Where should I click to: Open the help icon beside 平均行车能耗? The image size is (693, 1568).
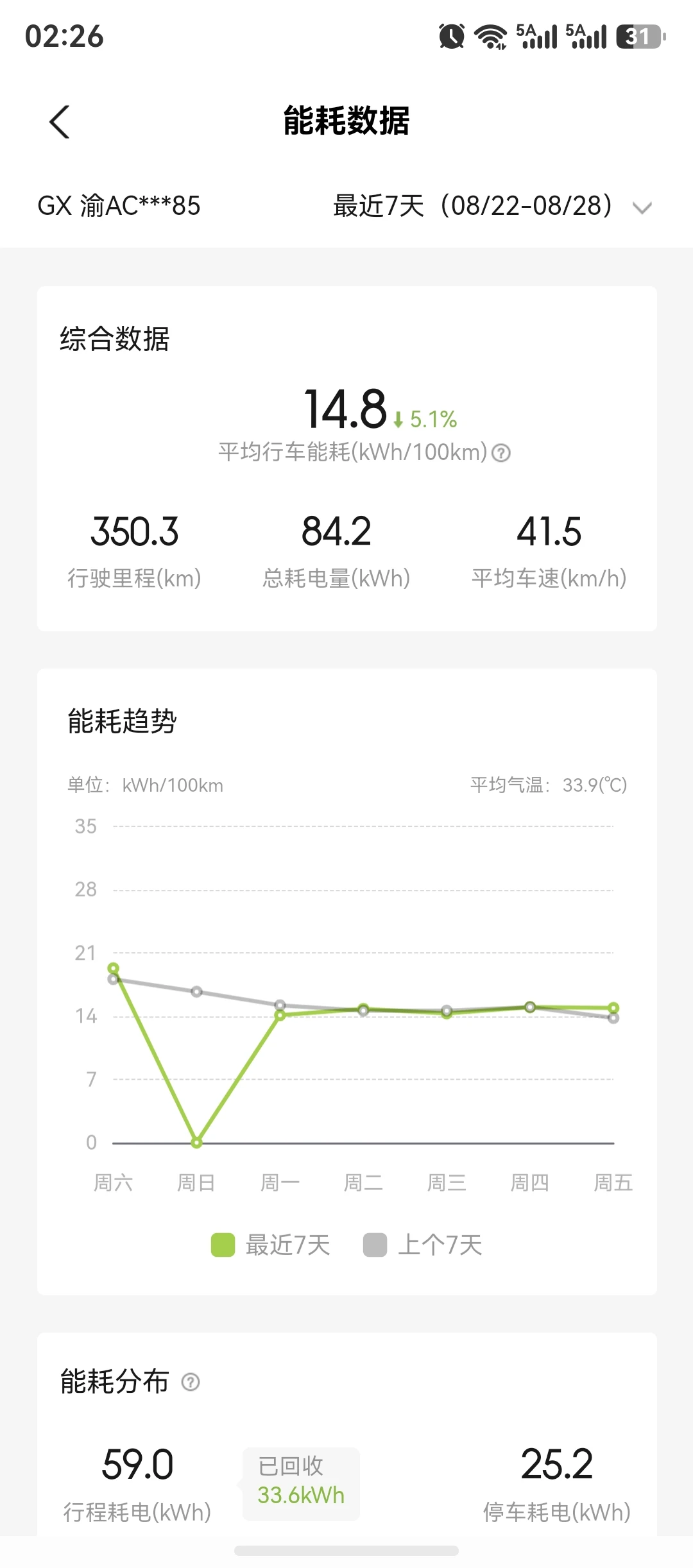click(x=501, y=453)
